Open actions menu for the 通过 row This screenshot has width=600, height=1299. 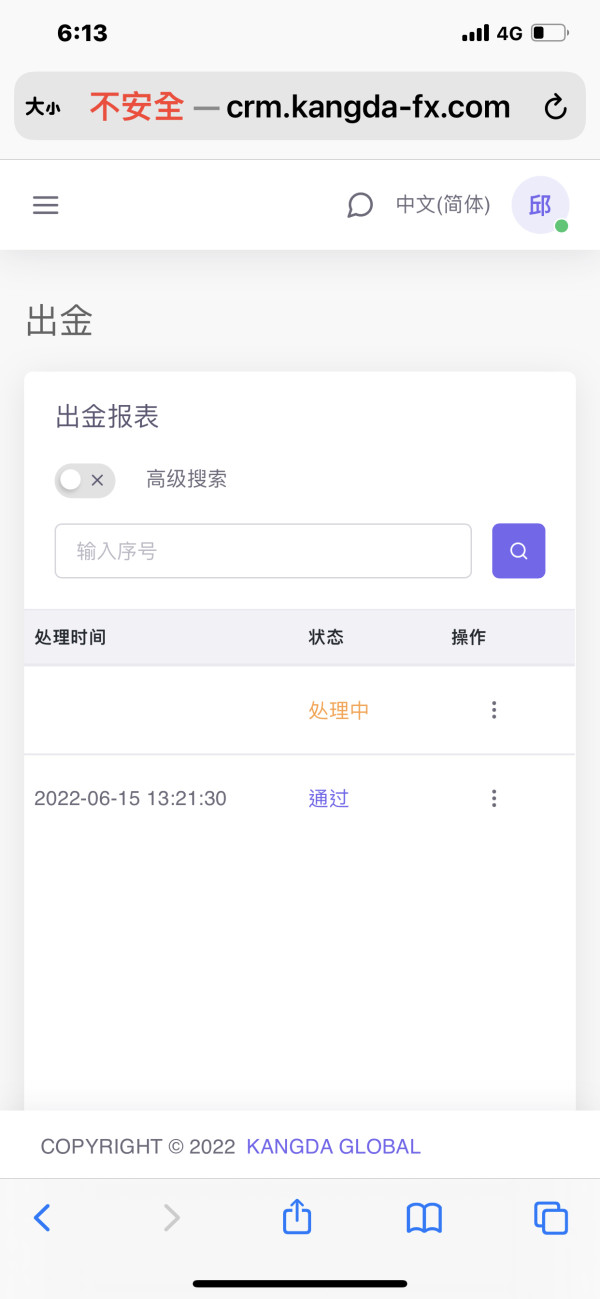[494, 798]
